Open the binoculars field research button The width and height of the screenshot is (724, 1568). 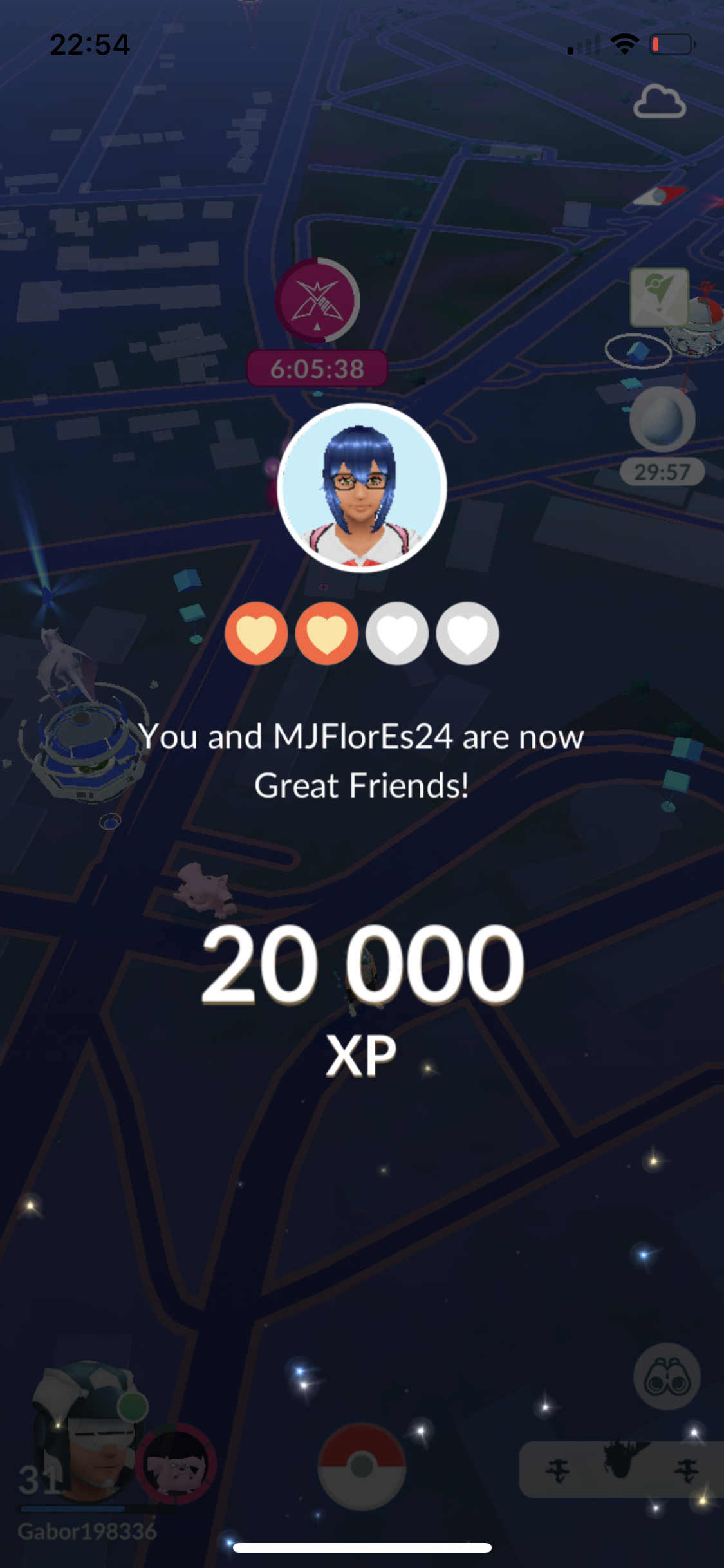point(667,1376)
